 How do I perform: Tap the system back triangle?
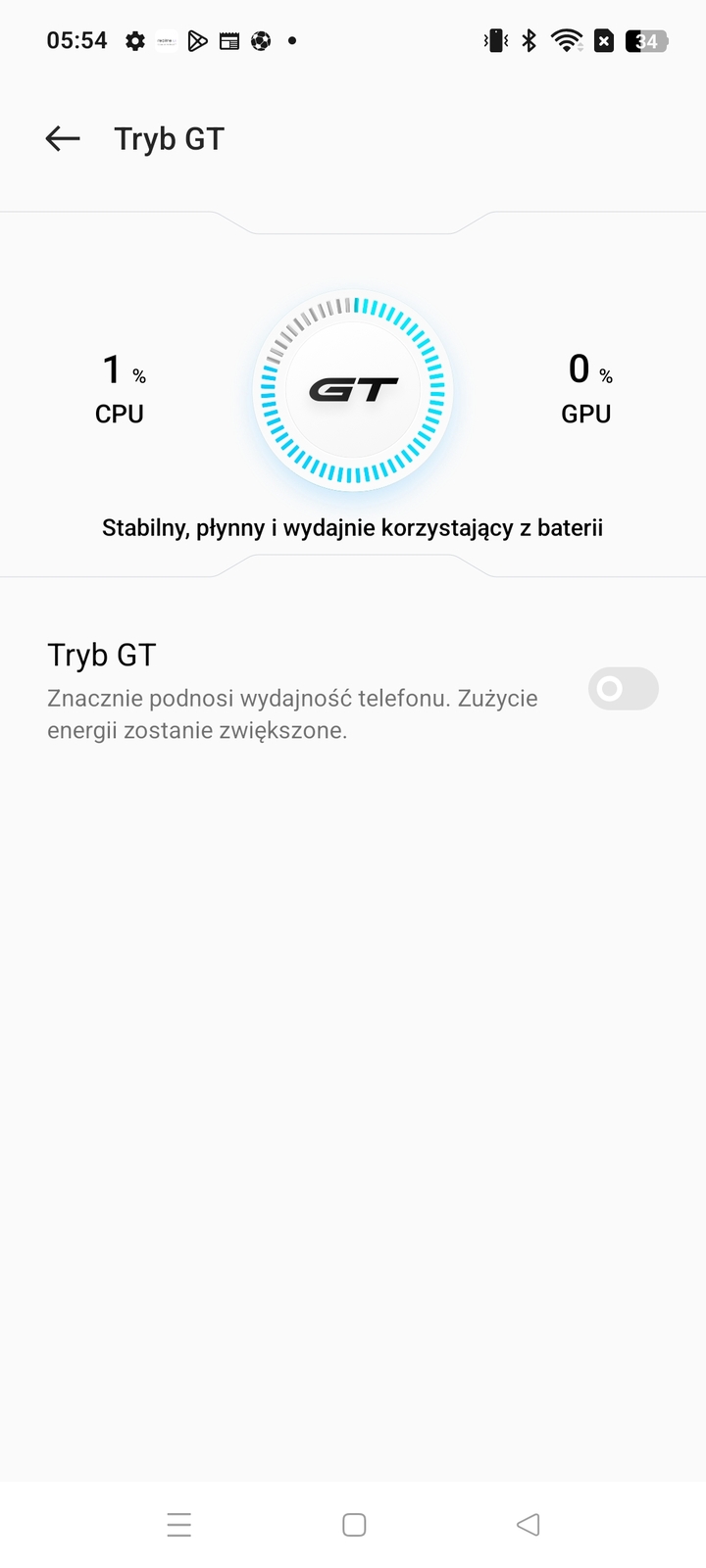pyautogui.click(x=528, y=1524)
